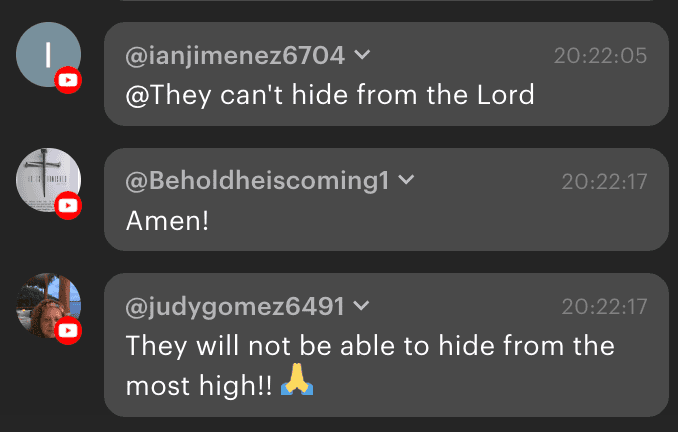The image size is (678, 432).
Task: Select the "most high" chat message
Action: tap(370, 365)
